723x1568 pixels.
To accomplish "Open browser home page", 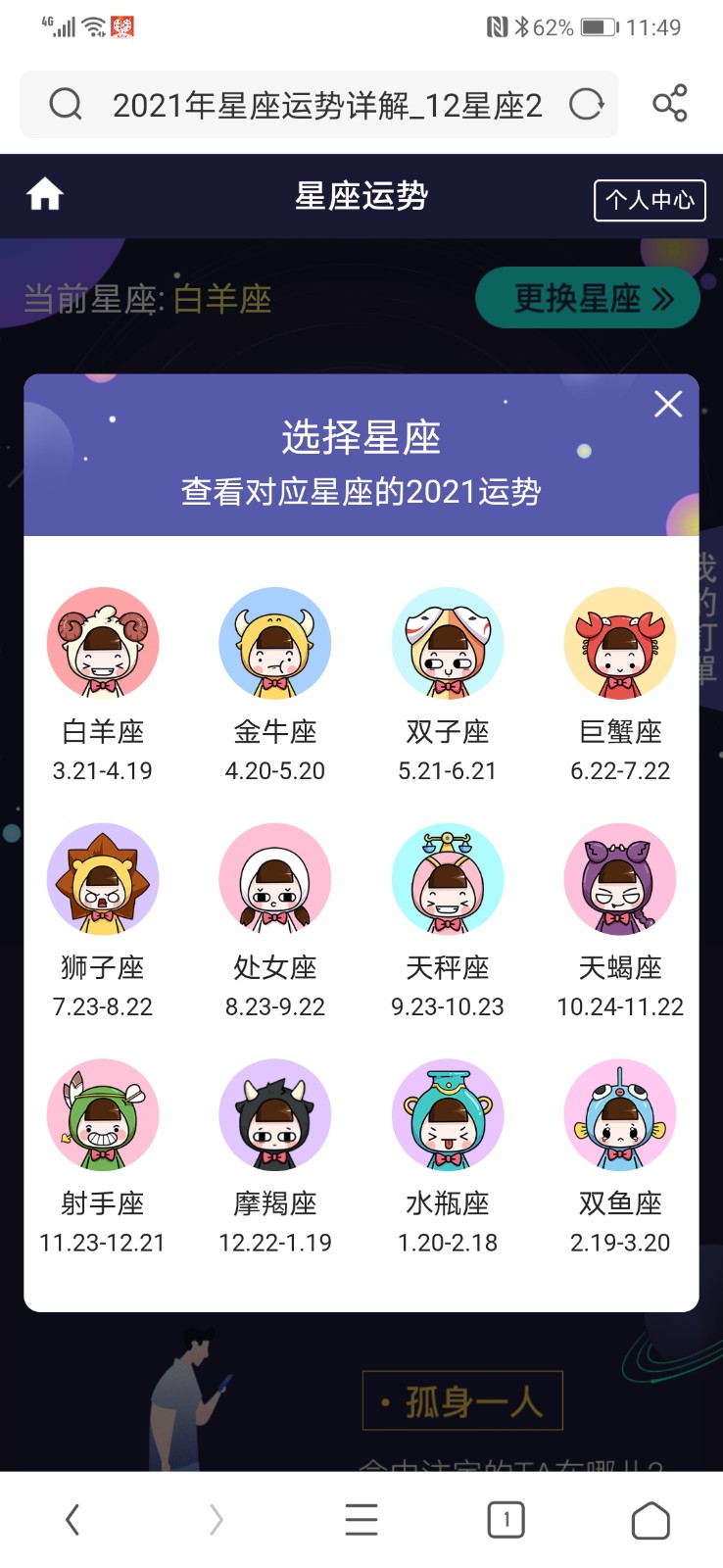I will point(651,1520).
